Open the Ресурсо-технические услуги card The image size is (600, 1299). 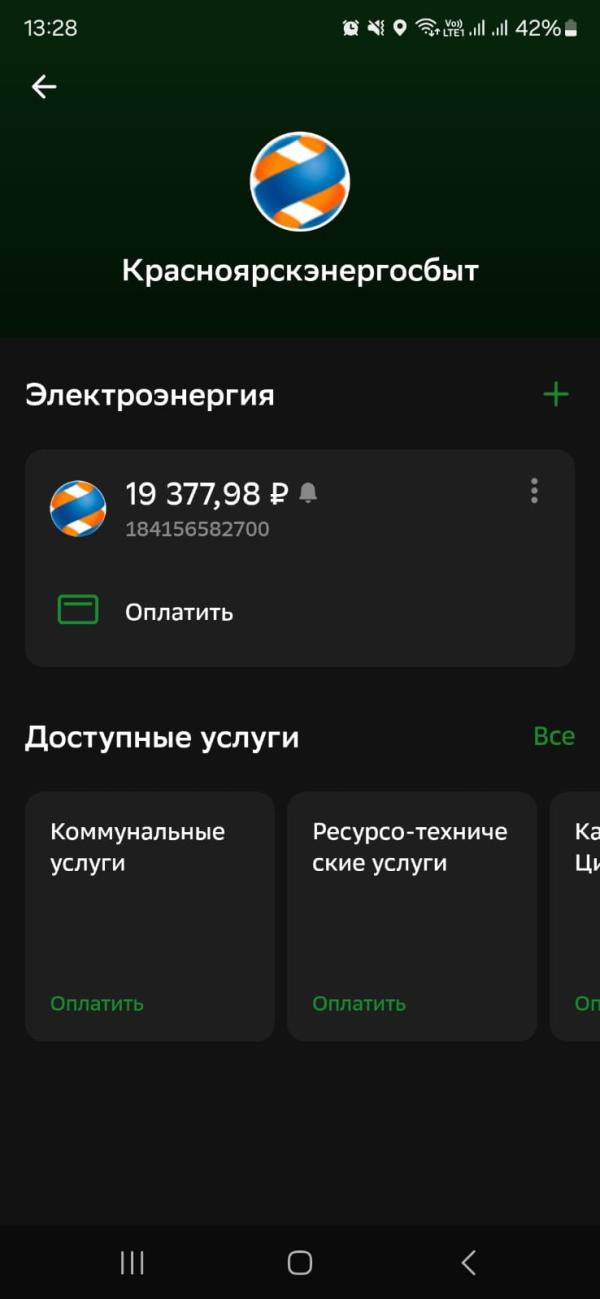tap(411, 916)
